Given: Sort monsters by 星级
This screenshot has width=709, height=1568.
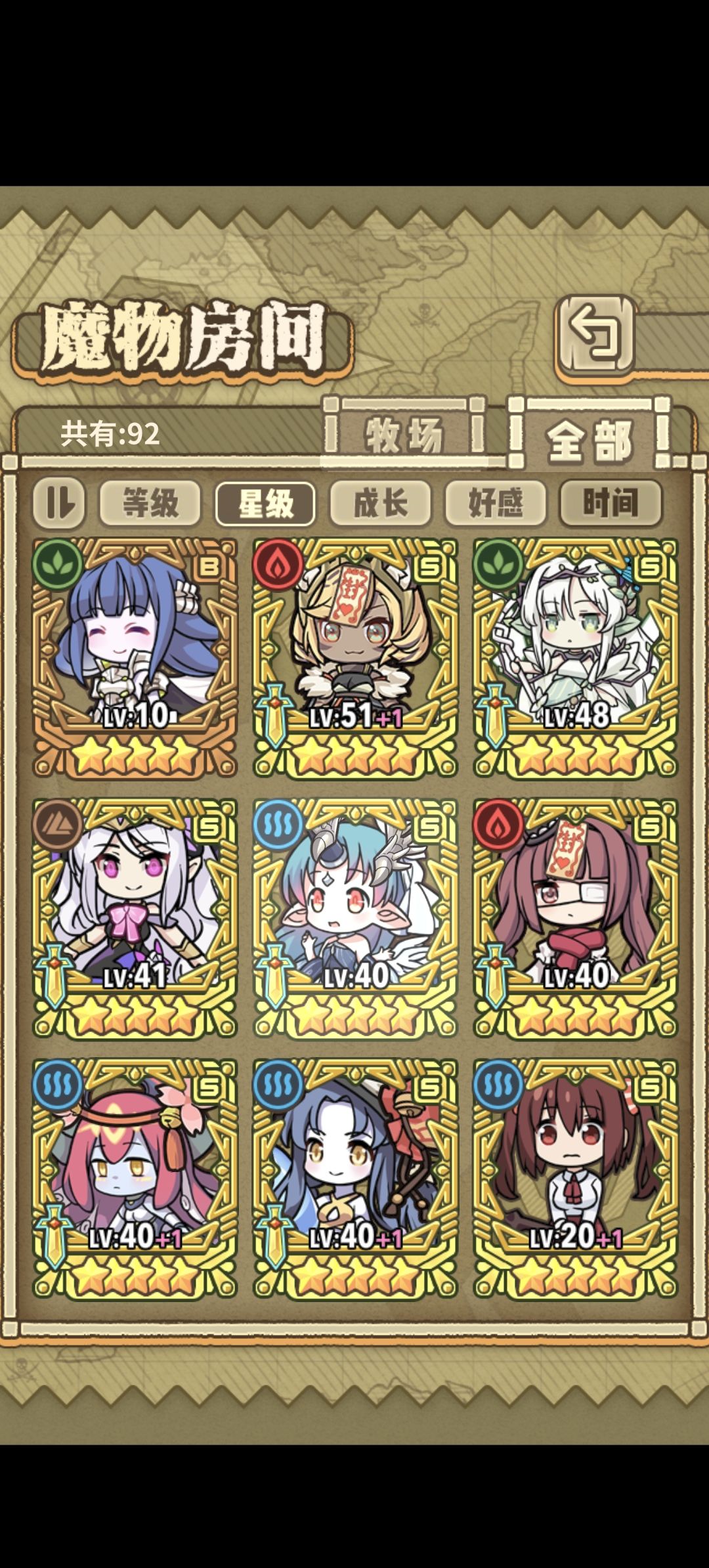Looking at the screenshot, I should coord(266,504).
